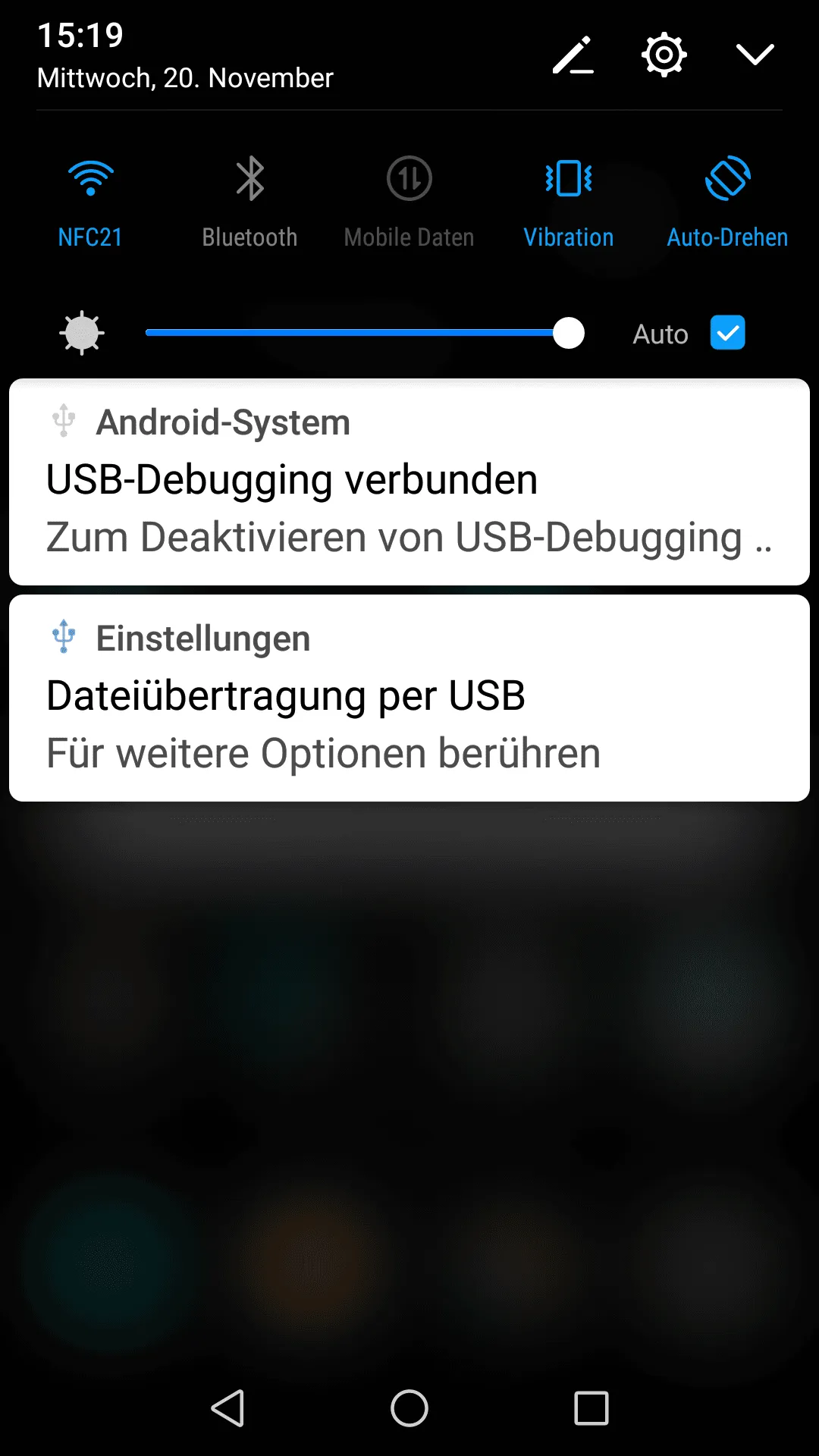Go to the home screen
Image resolution: width=819 pixels, height=1456 pixels.
click(x=409, y=1408)
